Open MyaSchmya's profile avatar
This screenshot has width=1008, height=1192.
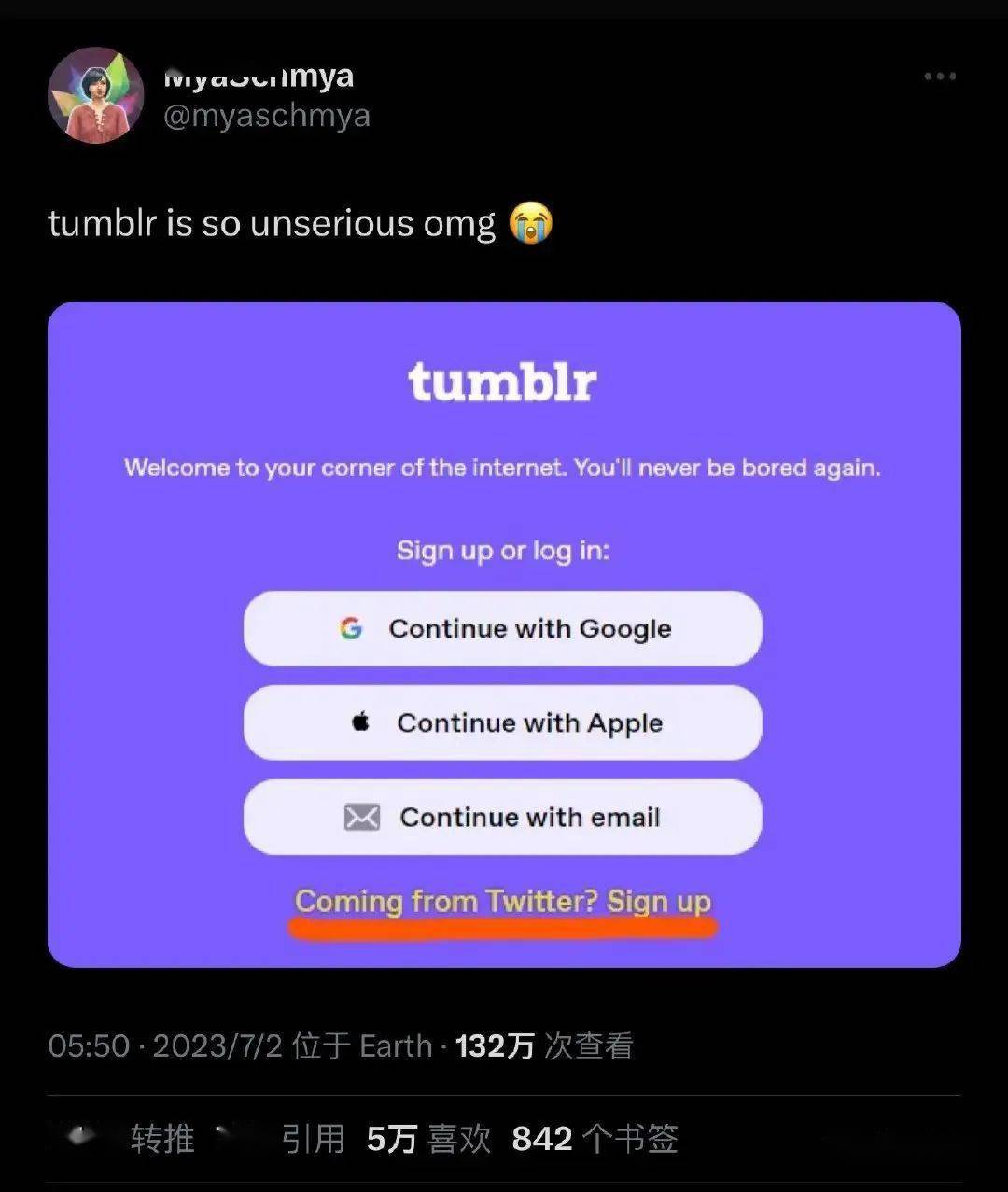[x=96, y=95]
